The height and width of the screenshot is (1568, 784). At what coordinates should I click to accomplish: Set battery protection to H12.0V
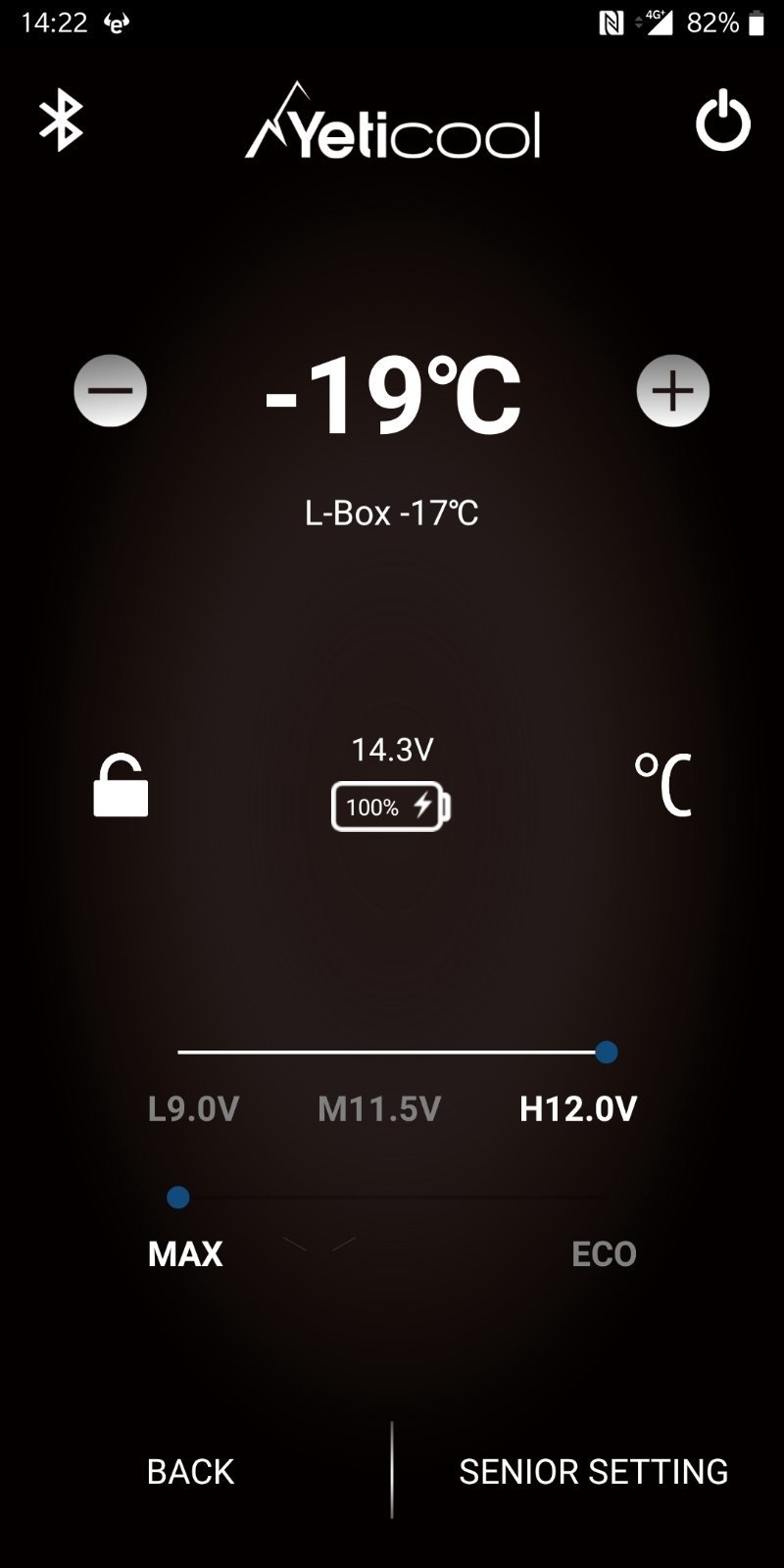click(x=578, y=1108)
